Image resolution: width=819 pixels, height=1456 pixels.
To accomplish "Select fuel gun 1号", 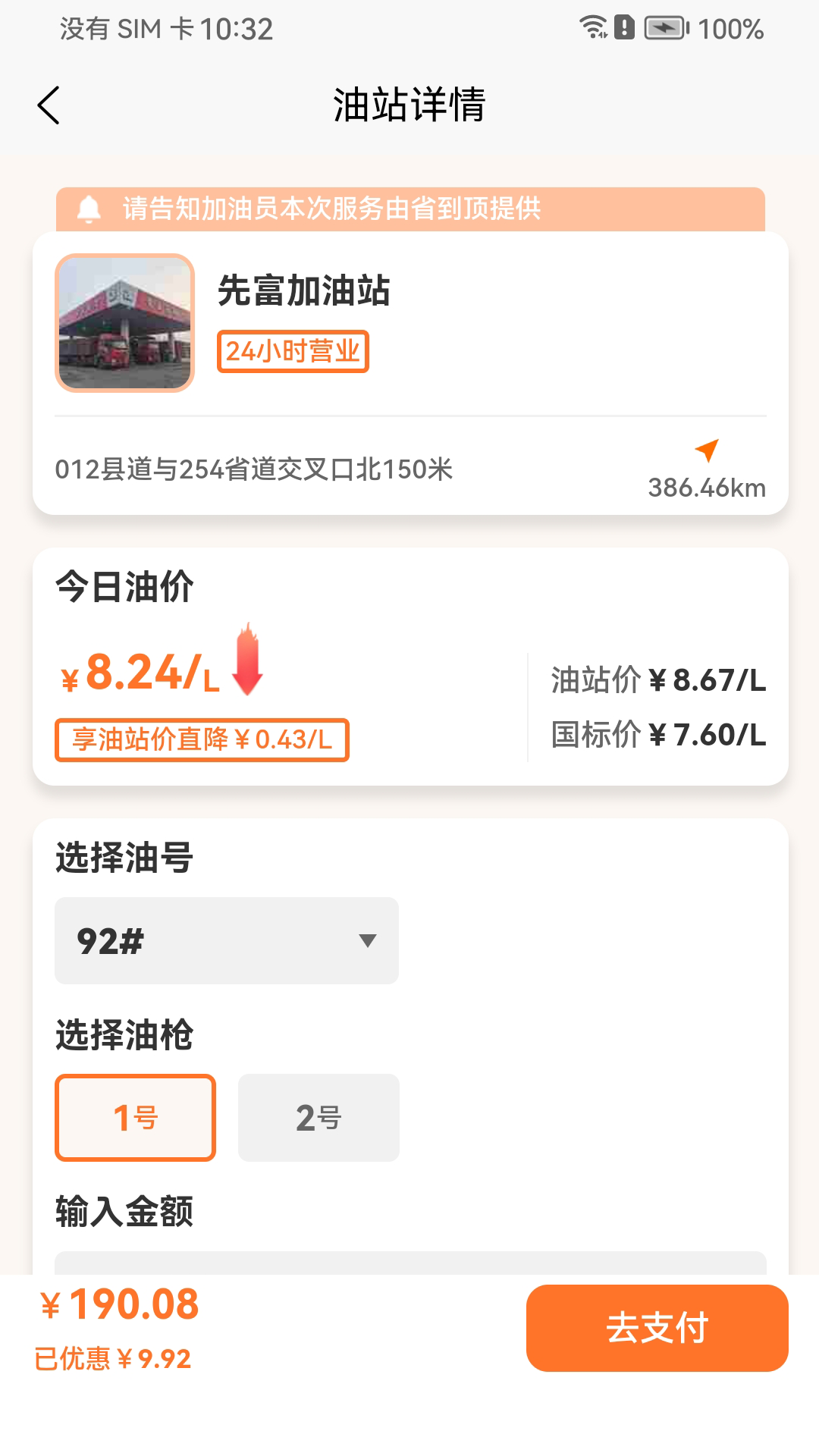I will coord(134,1118).
